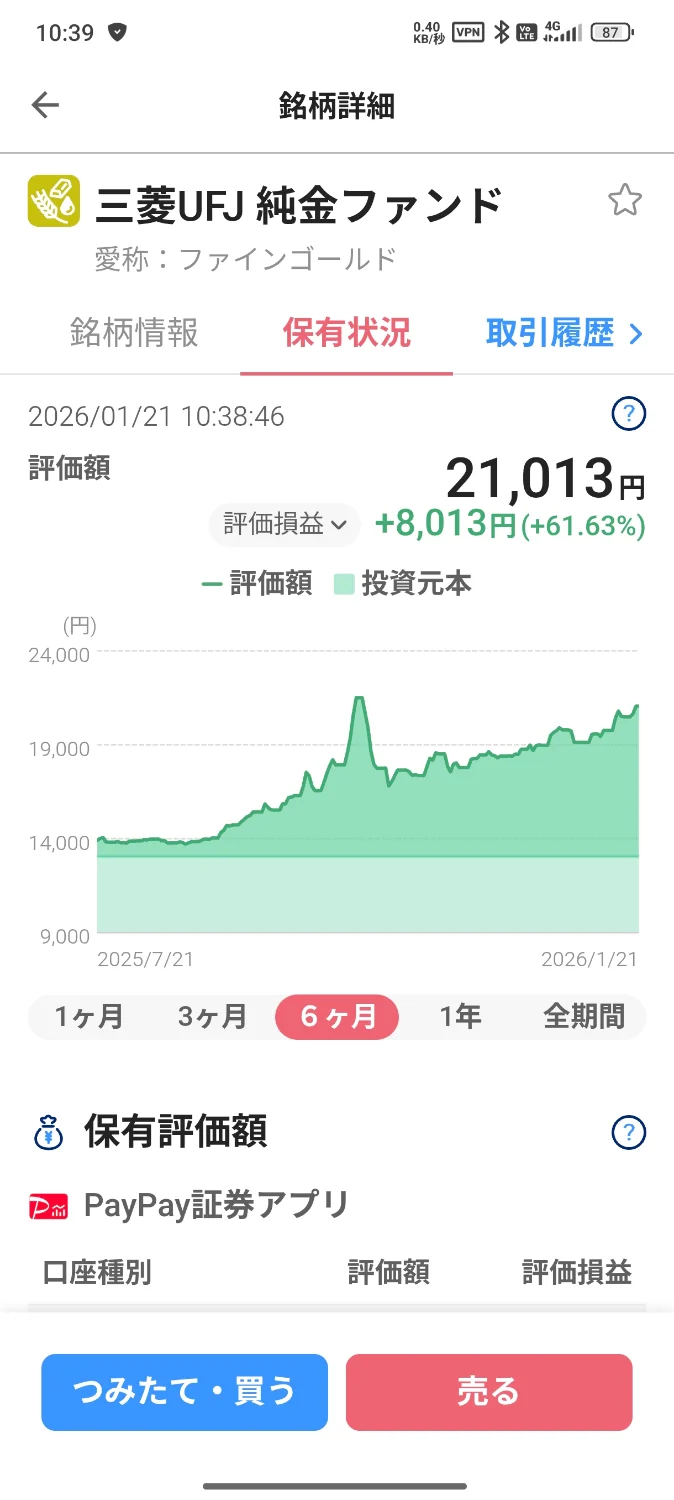Open help icon next to the timestamp
This screenshot has width=674, height=1500.
click(x=628, y=413)
